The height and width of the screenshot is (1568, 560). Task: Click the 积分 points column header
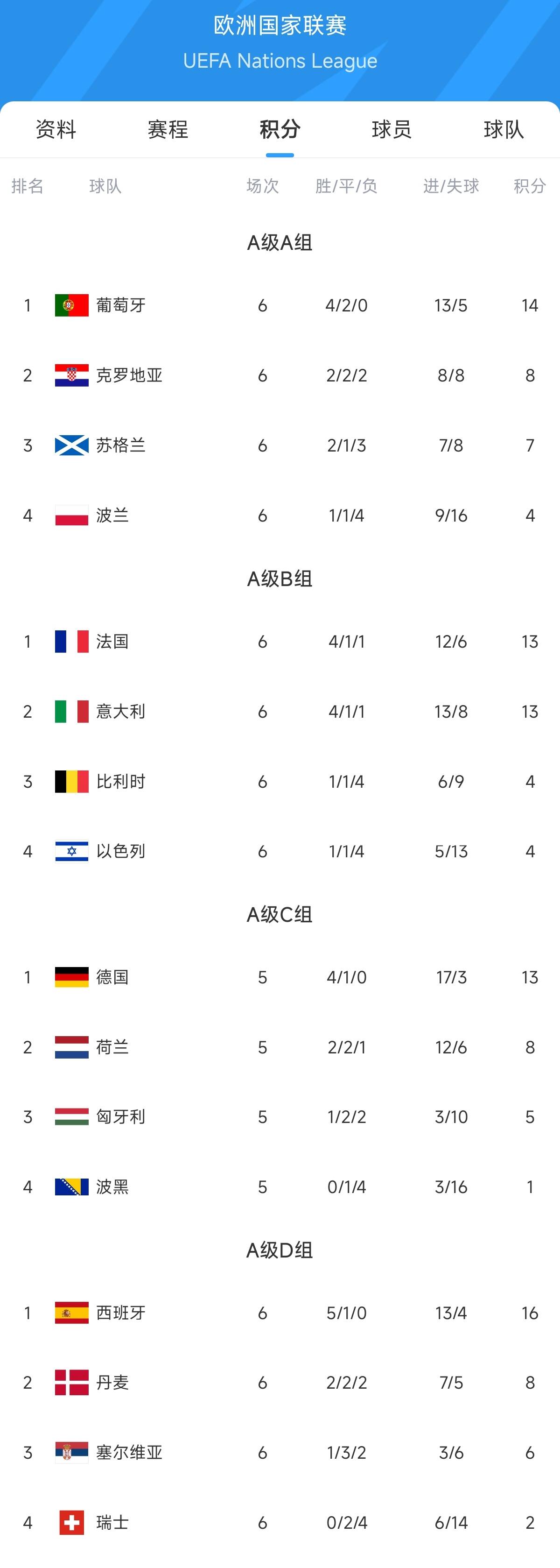tap(530, 187)
